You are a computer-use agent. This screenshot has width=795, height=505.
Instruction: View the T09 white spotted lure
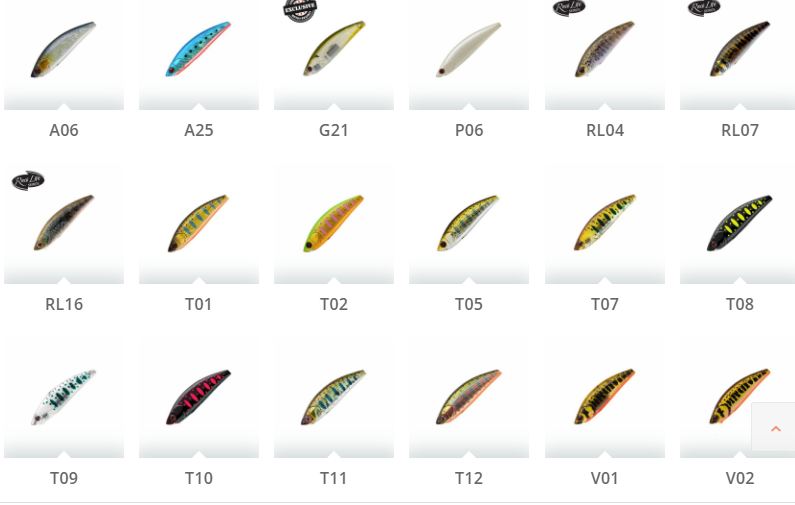click(x=63, y=397)
